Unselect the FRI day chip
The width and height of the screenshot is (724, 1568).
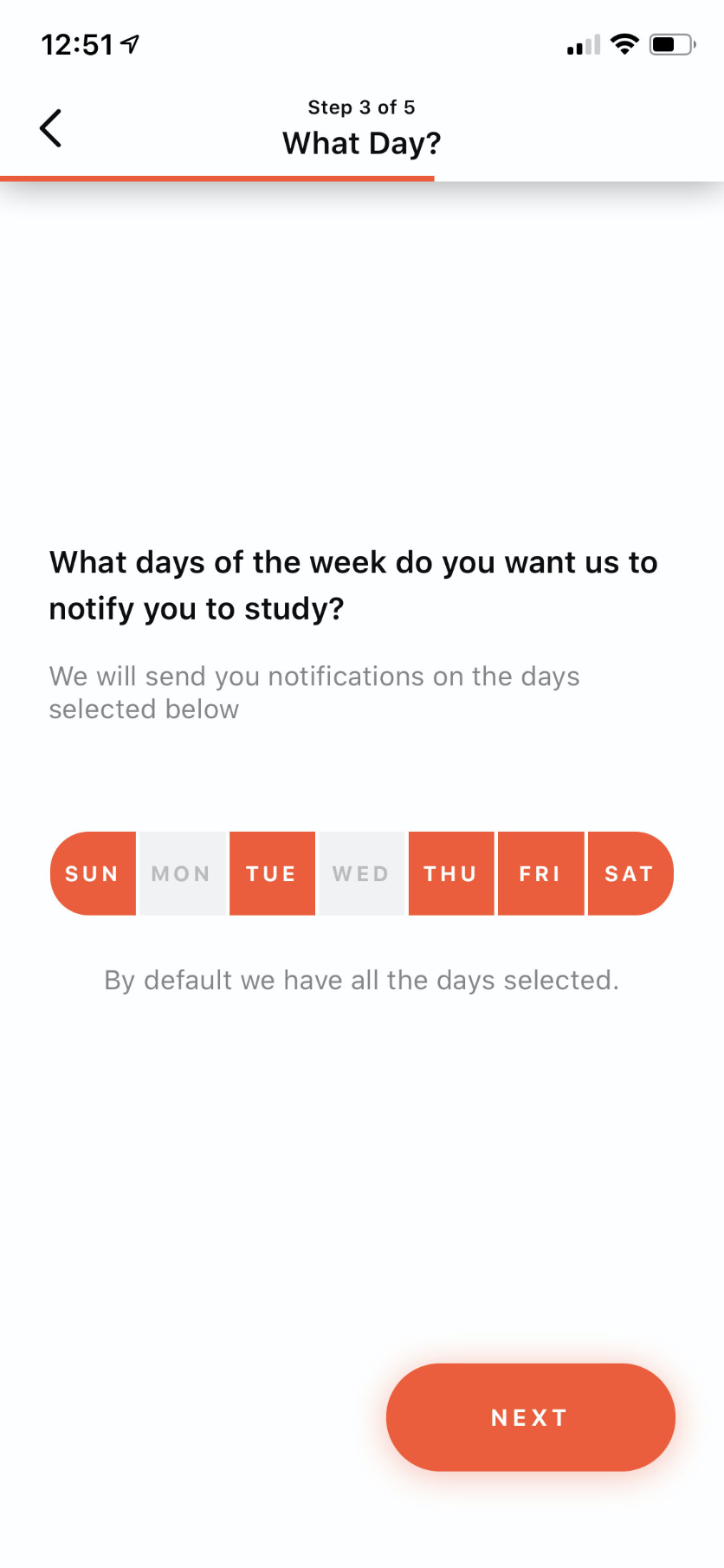[541, 873]
